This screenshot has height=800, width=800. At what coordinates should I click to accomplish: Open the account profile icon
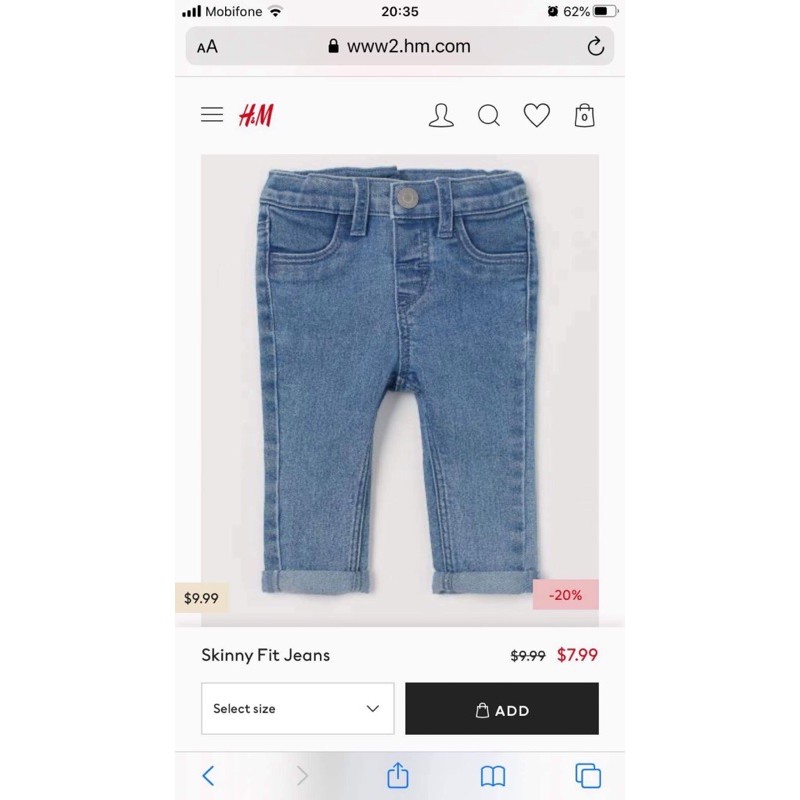click(441, 116)
